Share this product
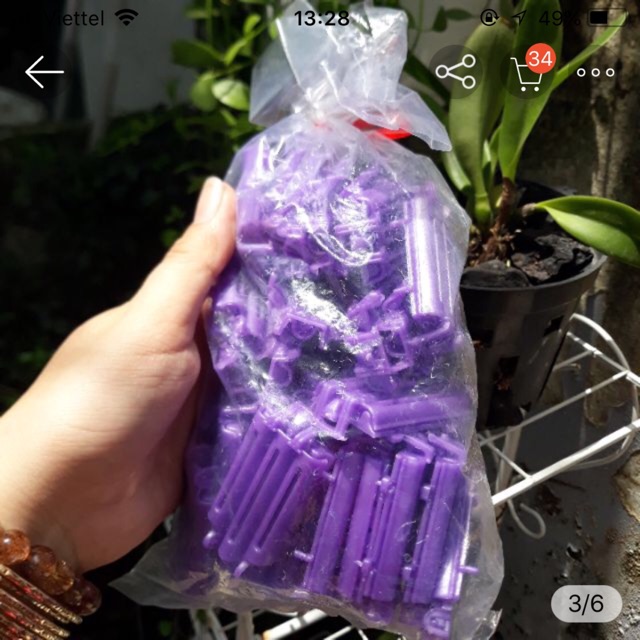 456,72
